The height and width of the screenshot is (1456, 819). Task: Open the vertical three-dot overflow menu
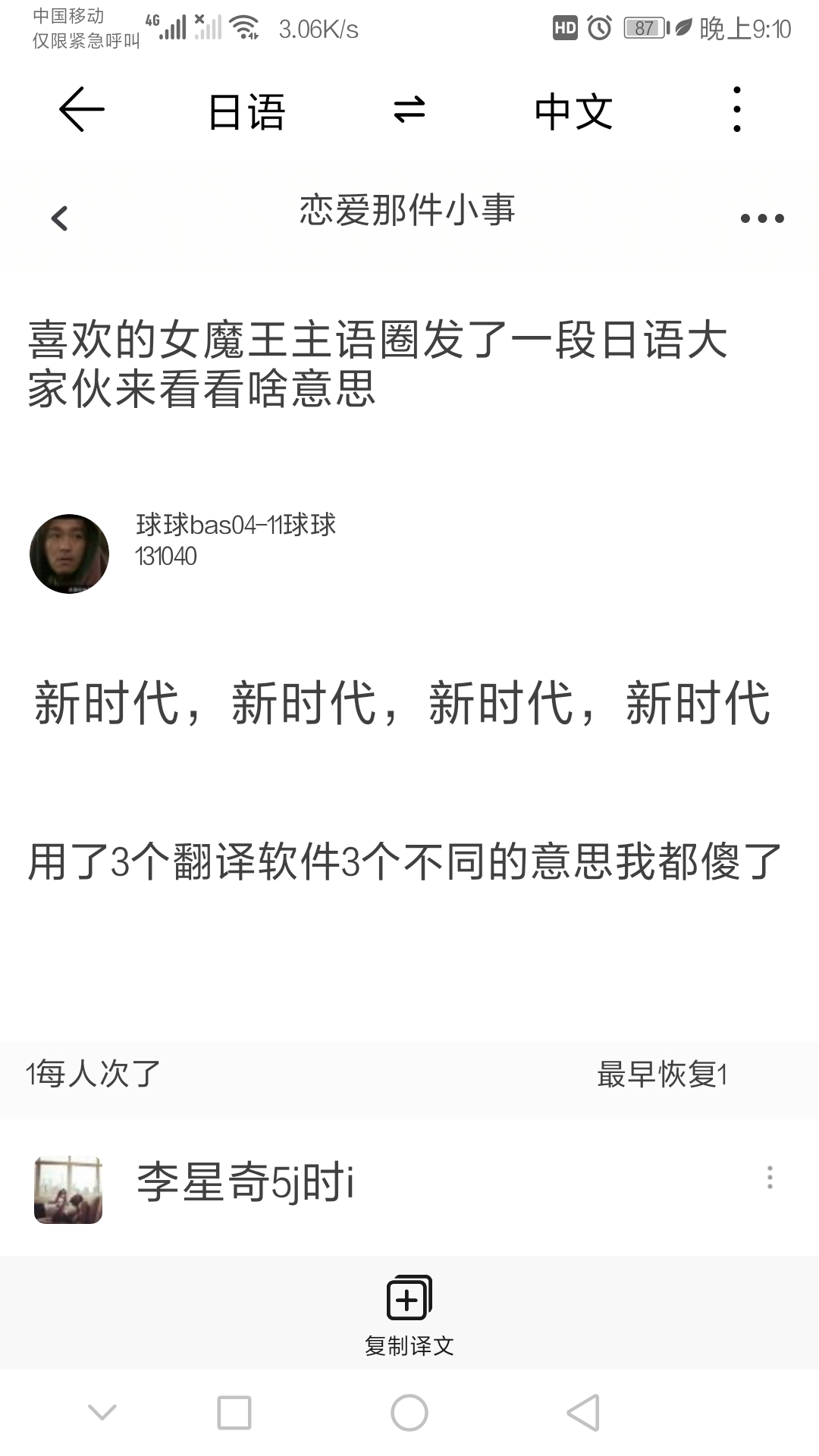point(736,110)
